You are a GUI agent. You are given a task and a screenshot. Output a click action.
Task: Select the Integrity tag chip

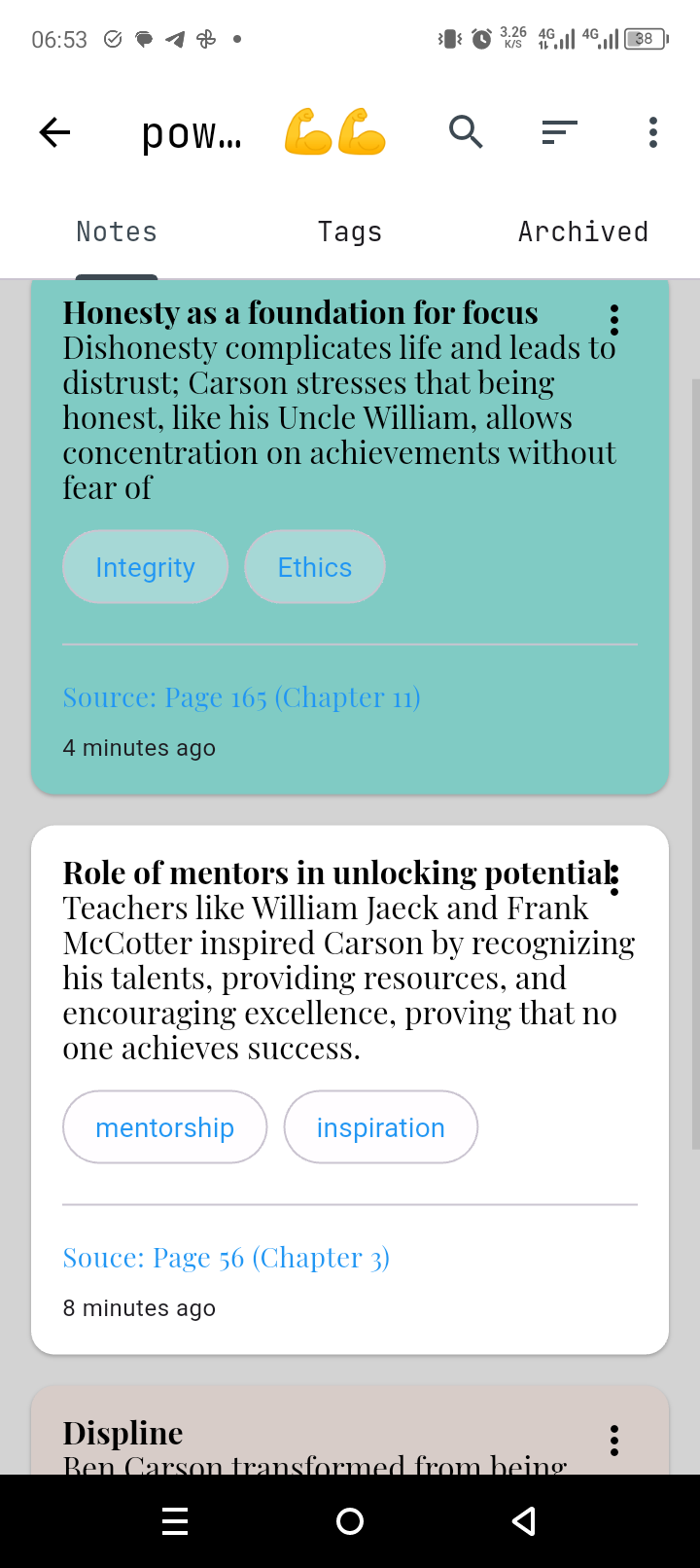(x=146, y=567)
